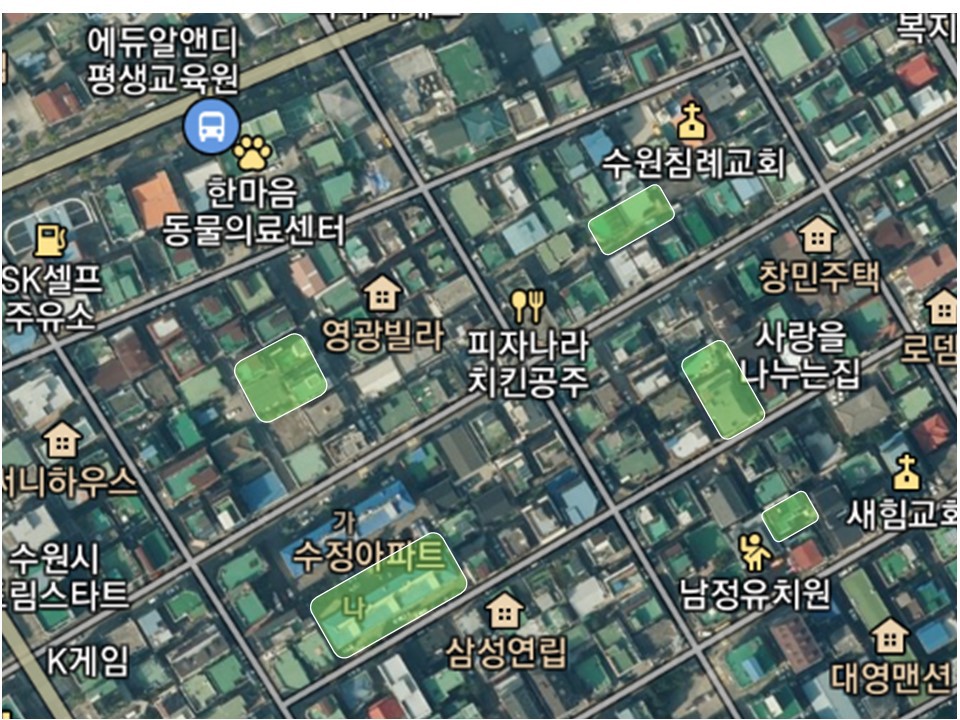Select 대영맨션 house marker

pyautogui.click(x=890, y=636)
